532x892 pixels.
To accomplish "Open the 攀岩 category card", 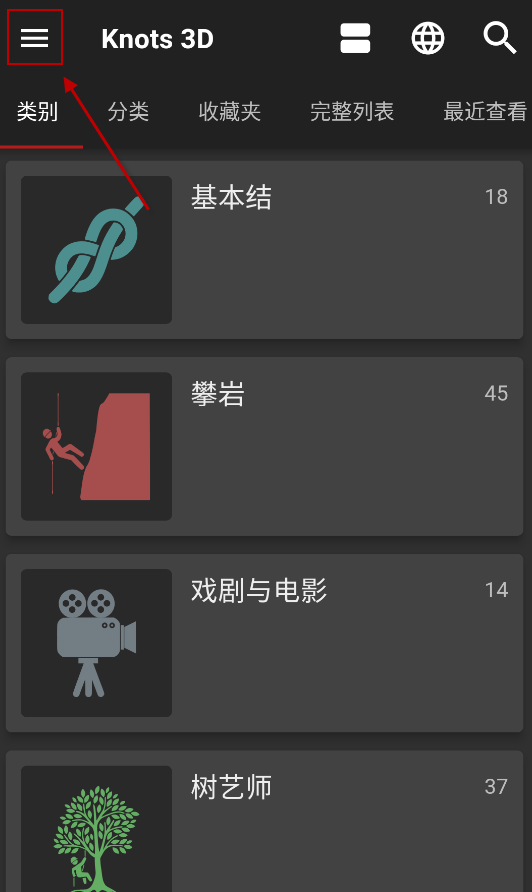I will tap(265, 447).
